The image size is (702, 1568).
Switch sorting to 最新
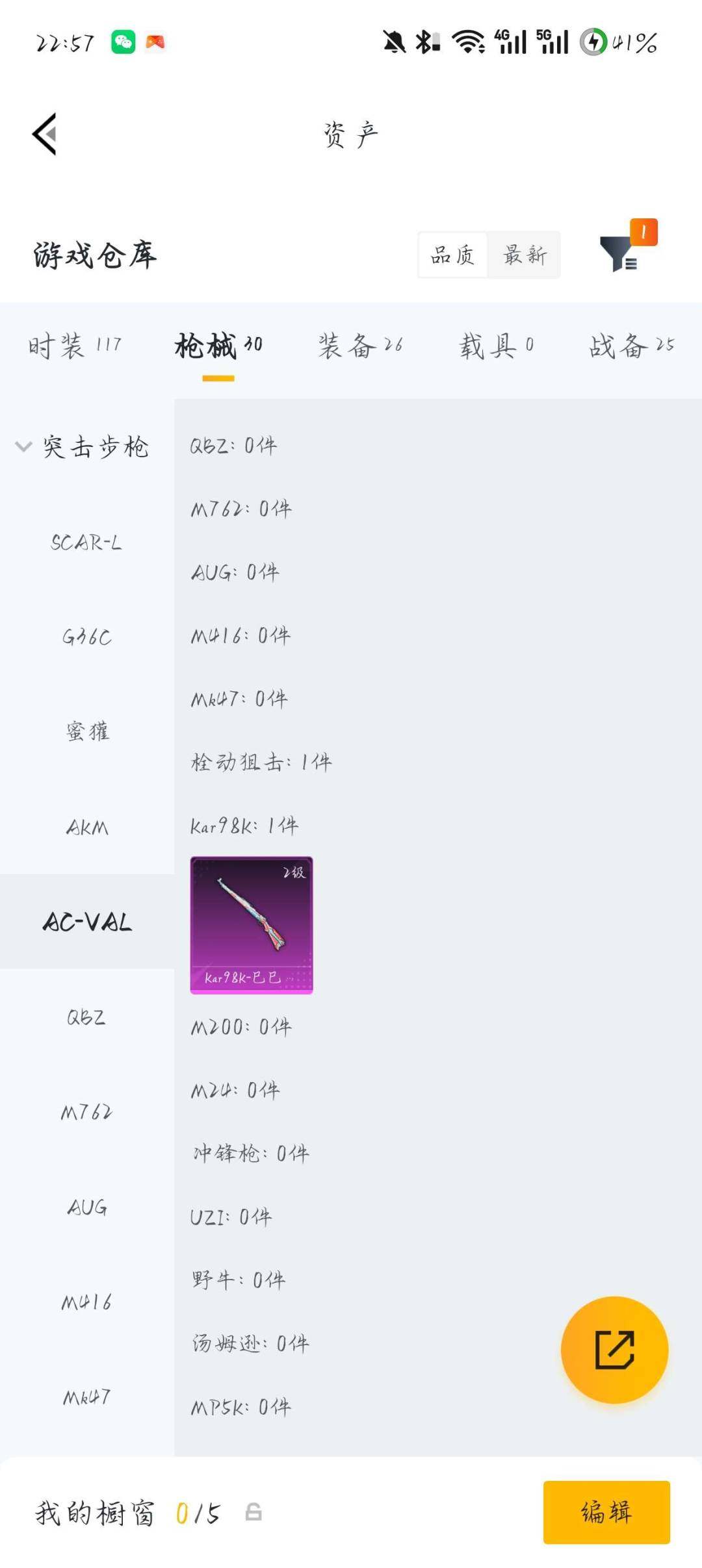pyautogui.click(x=525, y=255)
